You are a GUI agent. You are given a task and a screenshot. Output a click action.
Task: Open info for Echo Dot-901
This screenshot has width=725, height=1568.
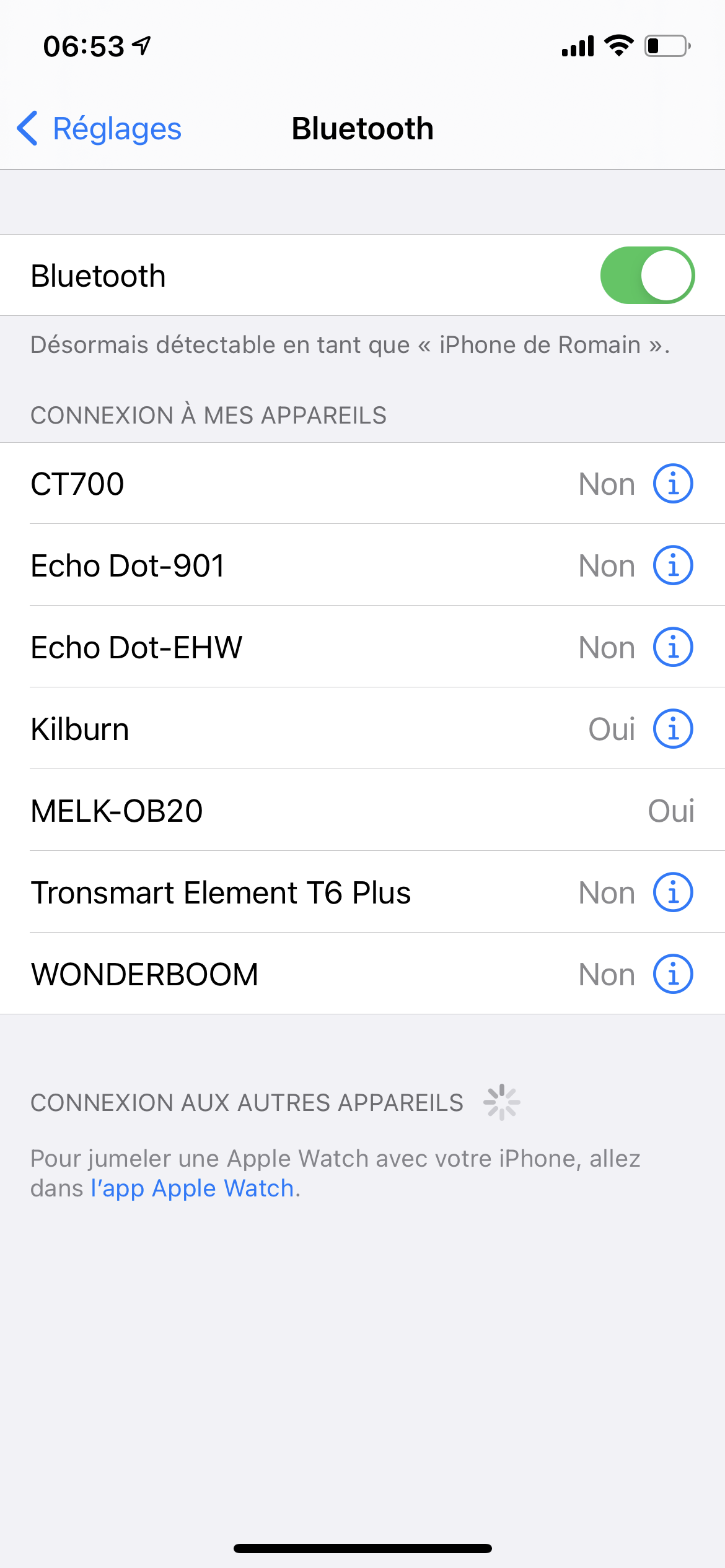(673, 565)
